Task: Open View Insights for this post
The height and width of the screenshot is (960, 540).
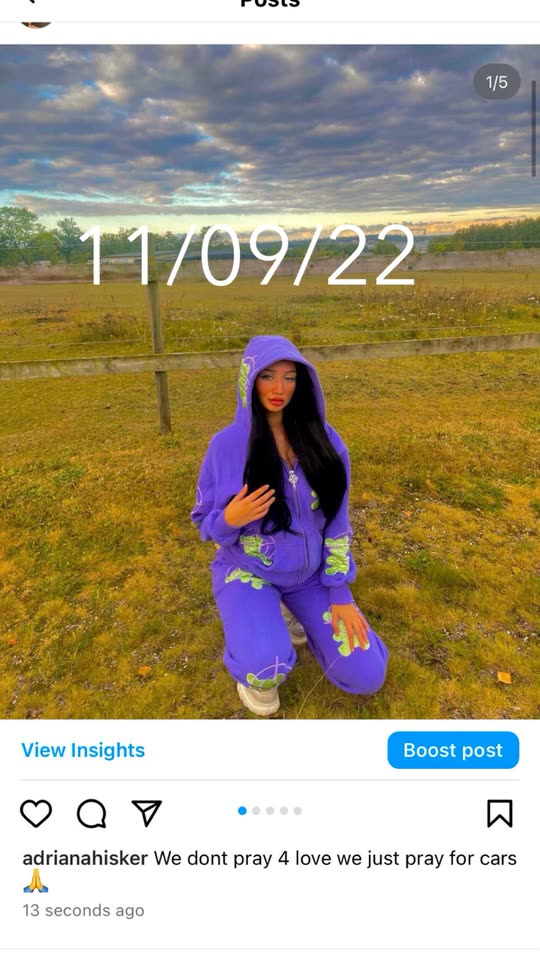Action: 83,750
